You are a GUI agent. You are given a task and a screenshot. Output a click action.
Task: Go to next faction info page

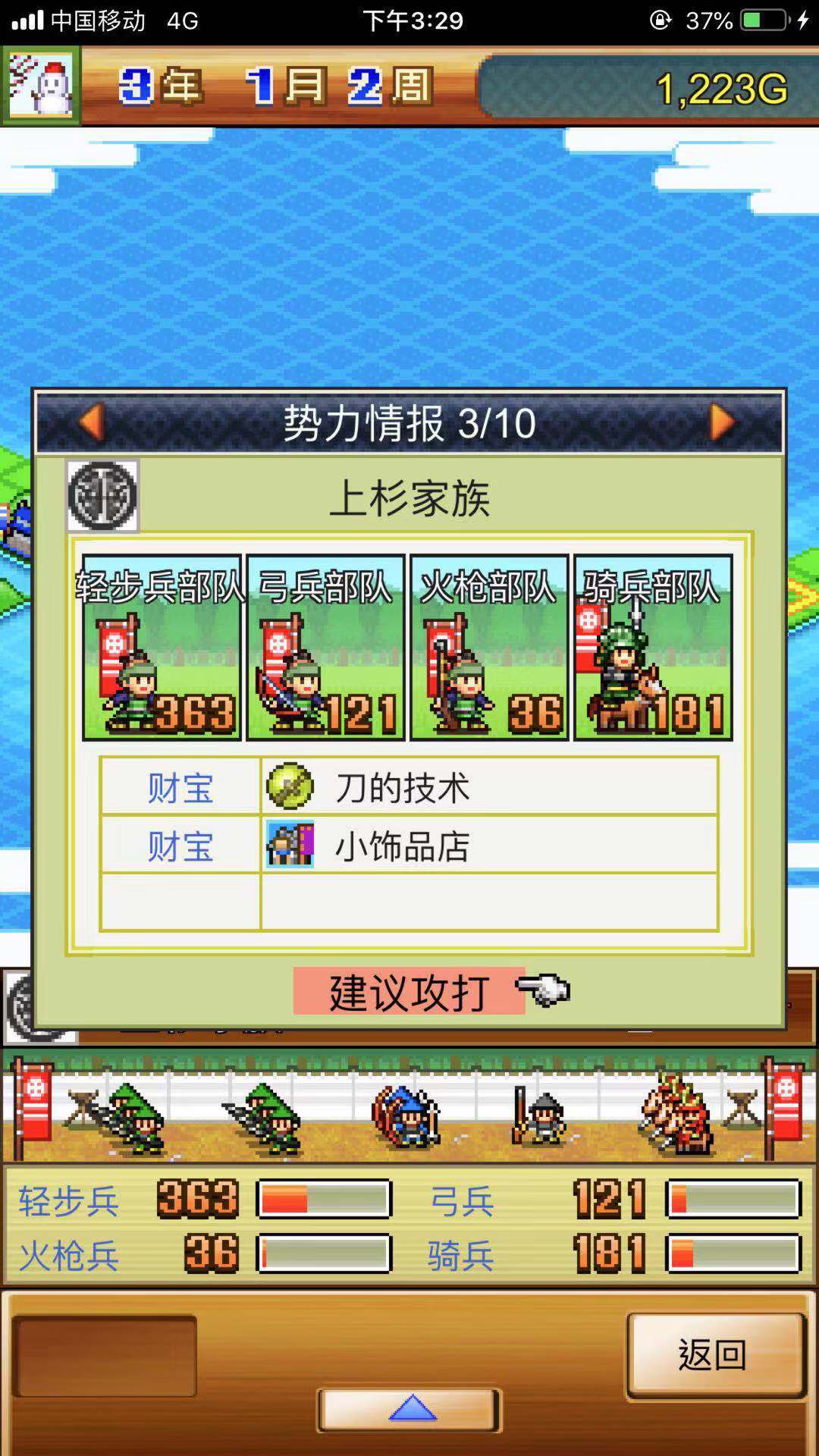[x=721, y=422]
